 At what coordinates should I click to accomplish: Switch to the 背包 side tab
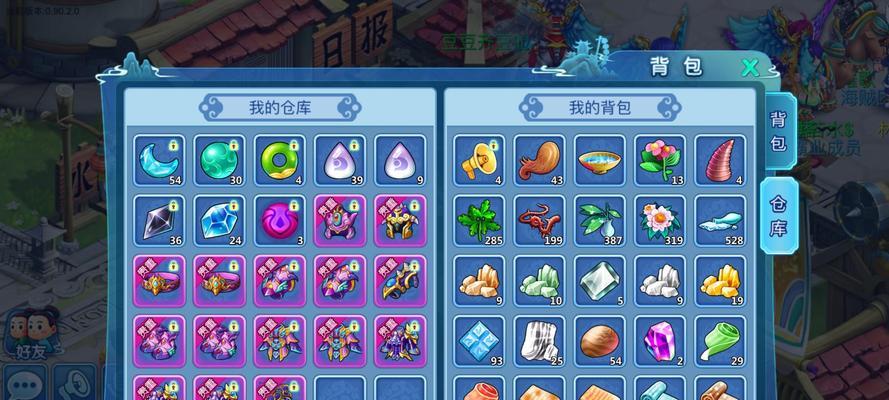tap(777, 131)
